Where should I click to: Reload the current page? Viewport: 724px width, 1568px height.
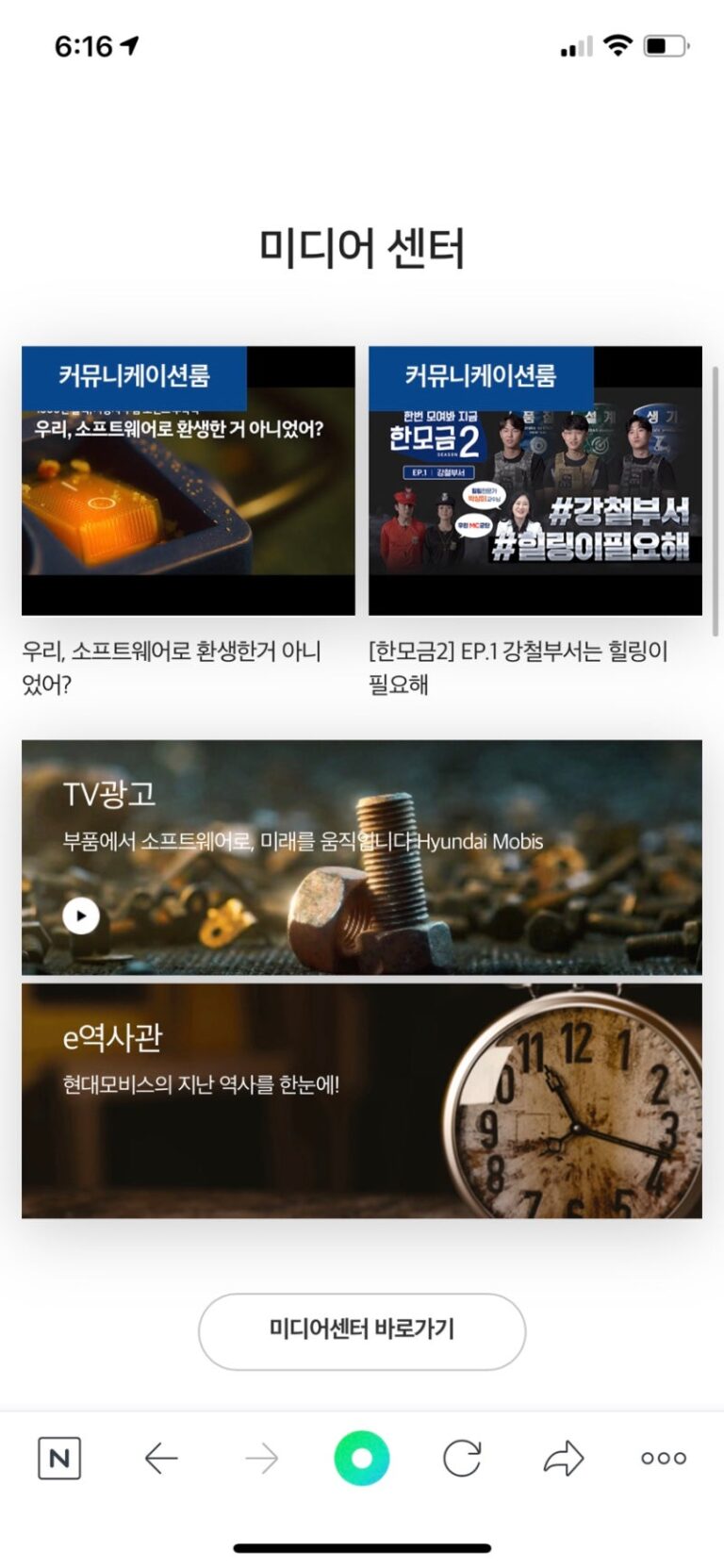pos(462,1459)
